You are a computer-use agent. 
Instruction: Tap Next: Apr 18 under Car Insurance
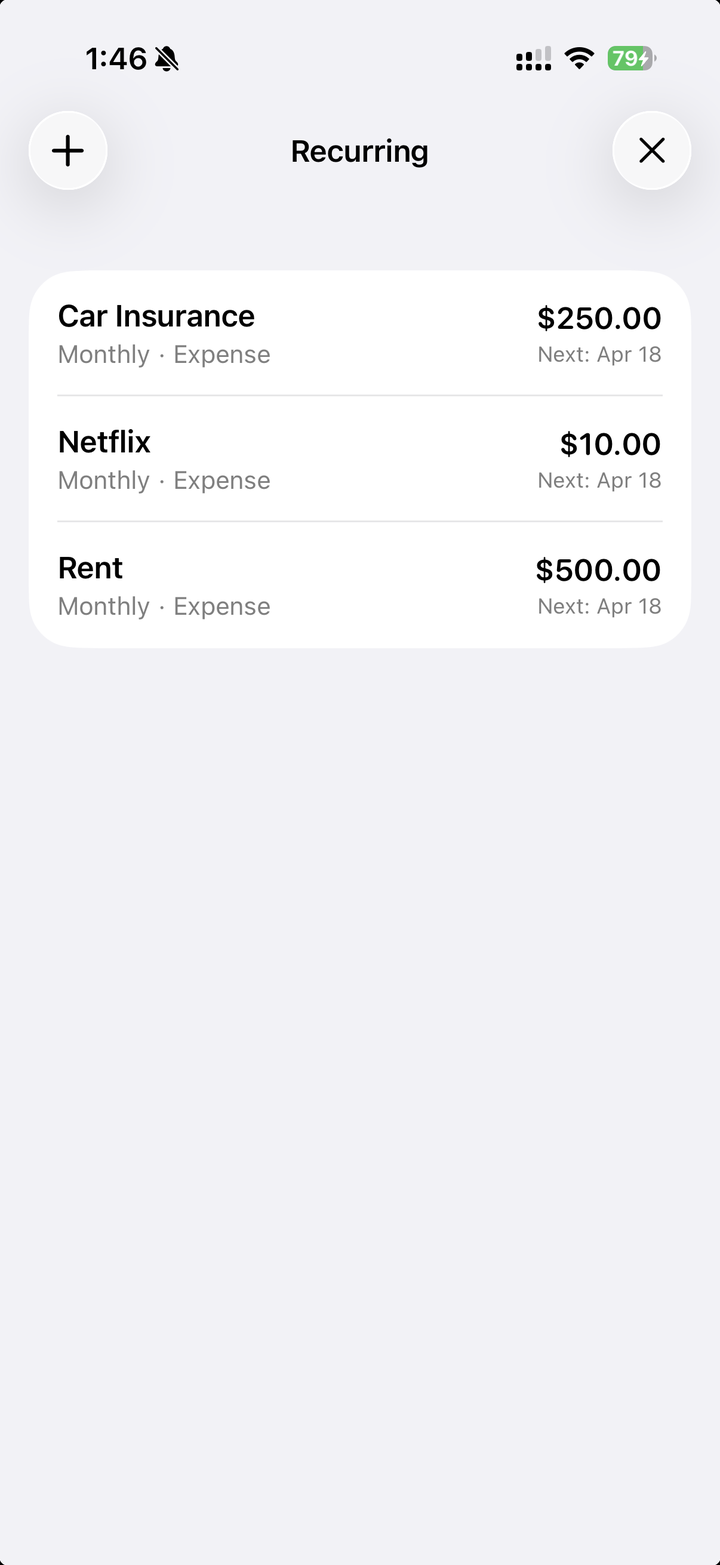(598, 353)
